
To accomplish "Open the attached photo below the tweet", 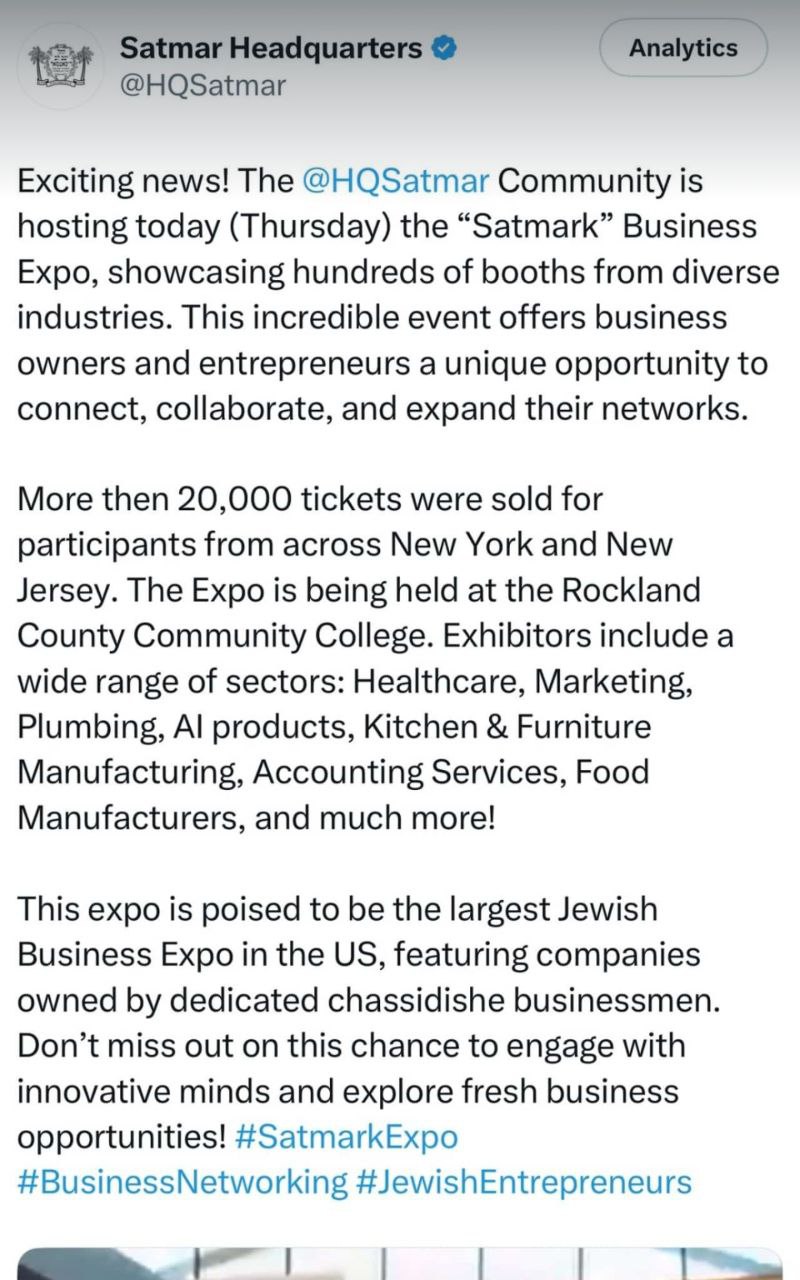I will pyautogui.click(x=400, y=1262).
